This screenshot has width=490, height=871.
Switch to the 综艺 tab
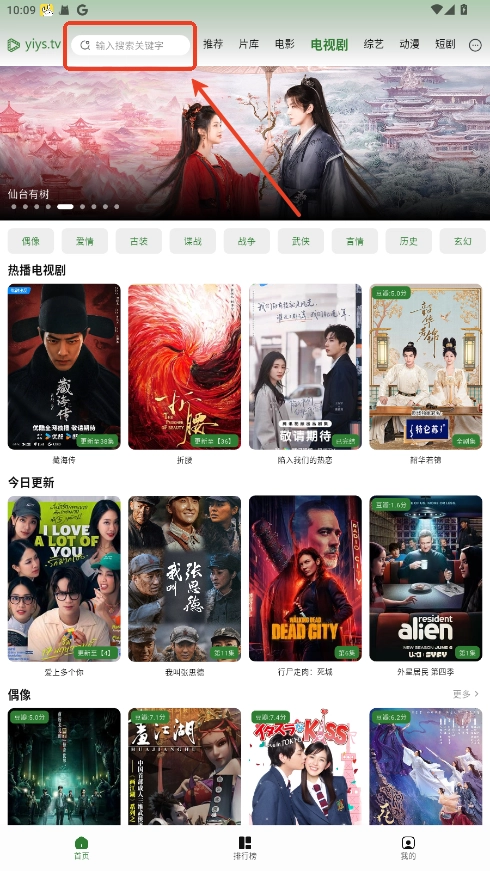point(373,44)
